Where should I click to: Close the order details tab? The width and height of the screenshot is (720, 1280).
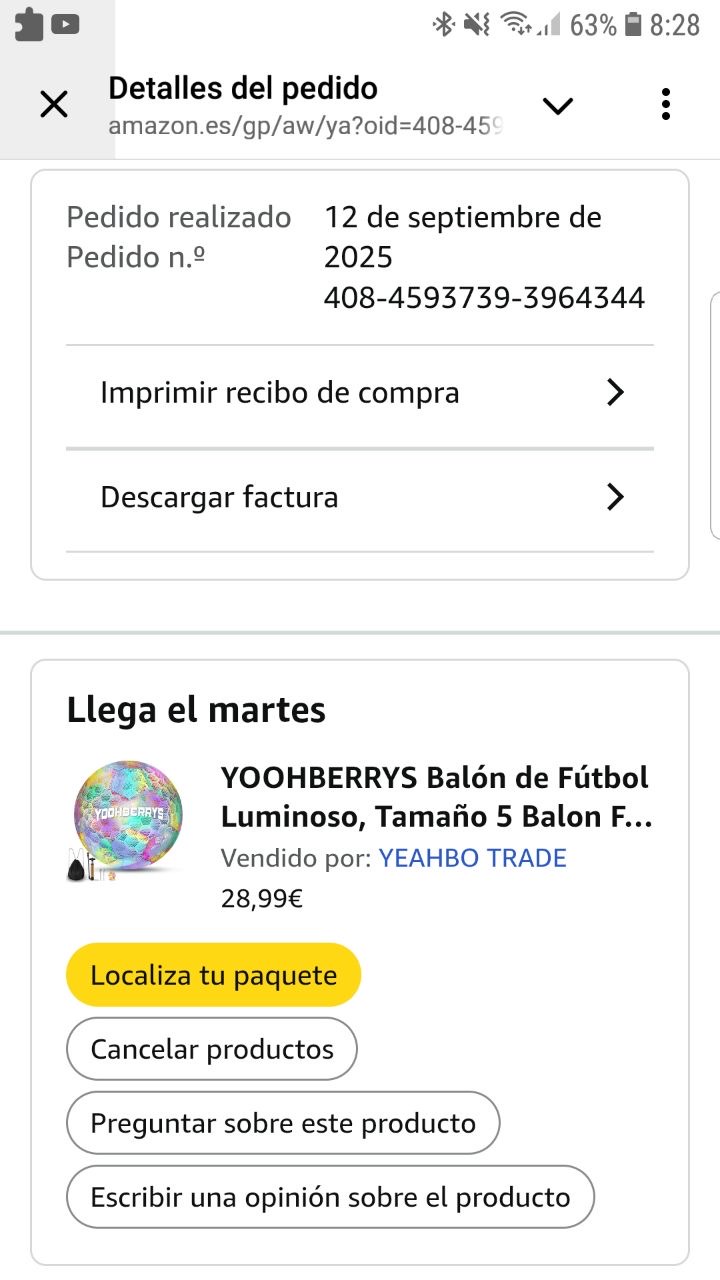pyautogui.click(x=53, y=104)
